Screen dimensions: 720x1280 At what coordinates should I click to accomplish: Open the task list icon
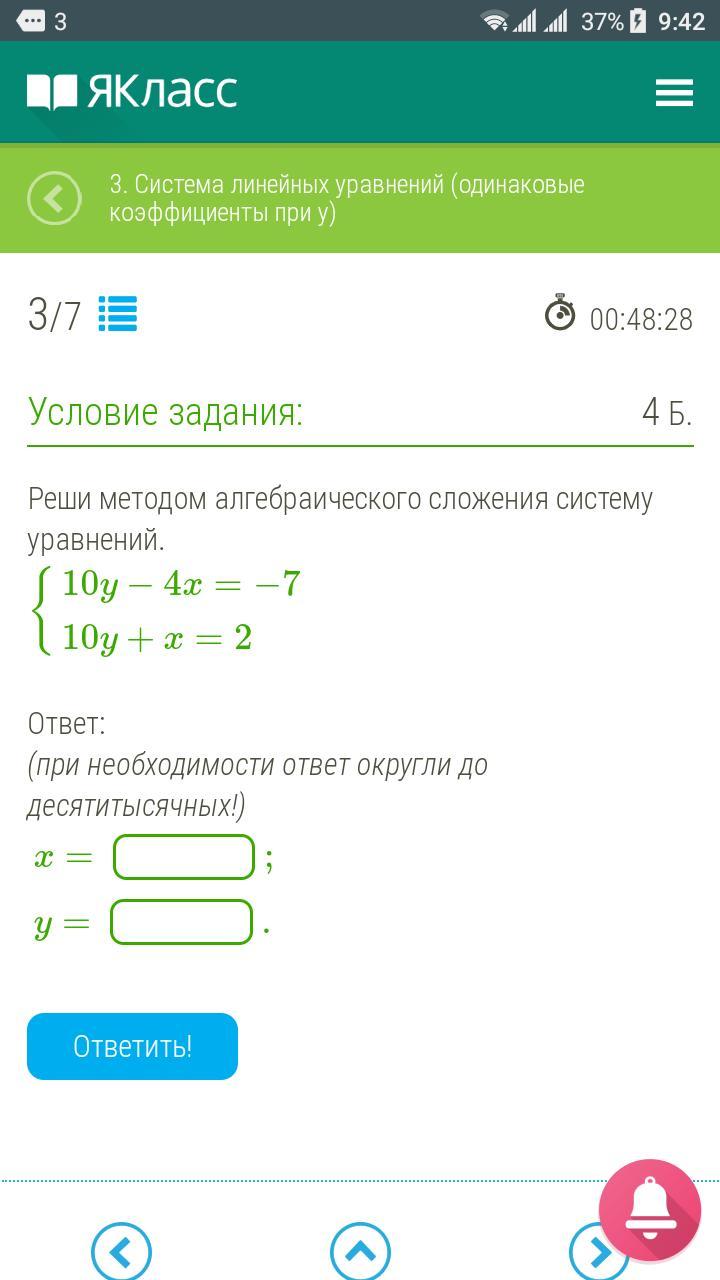118,315
